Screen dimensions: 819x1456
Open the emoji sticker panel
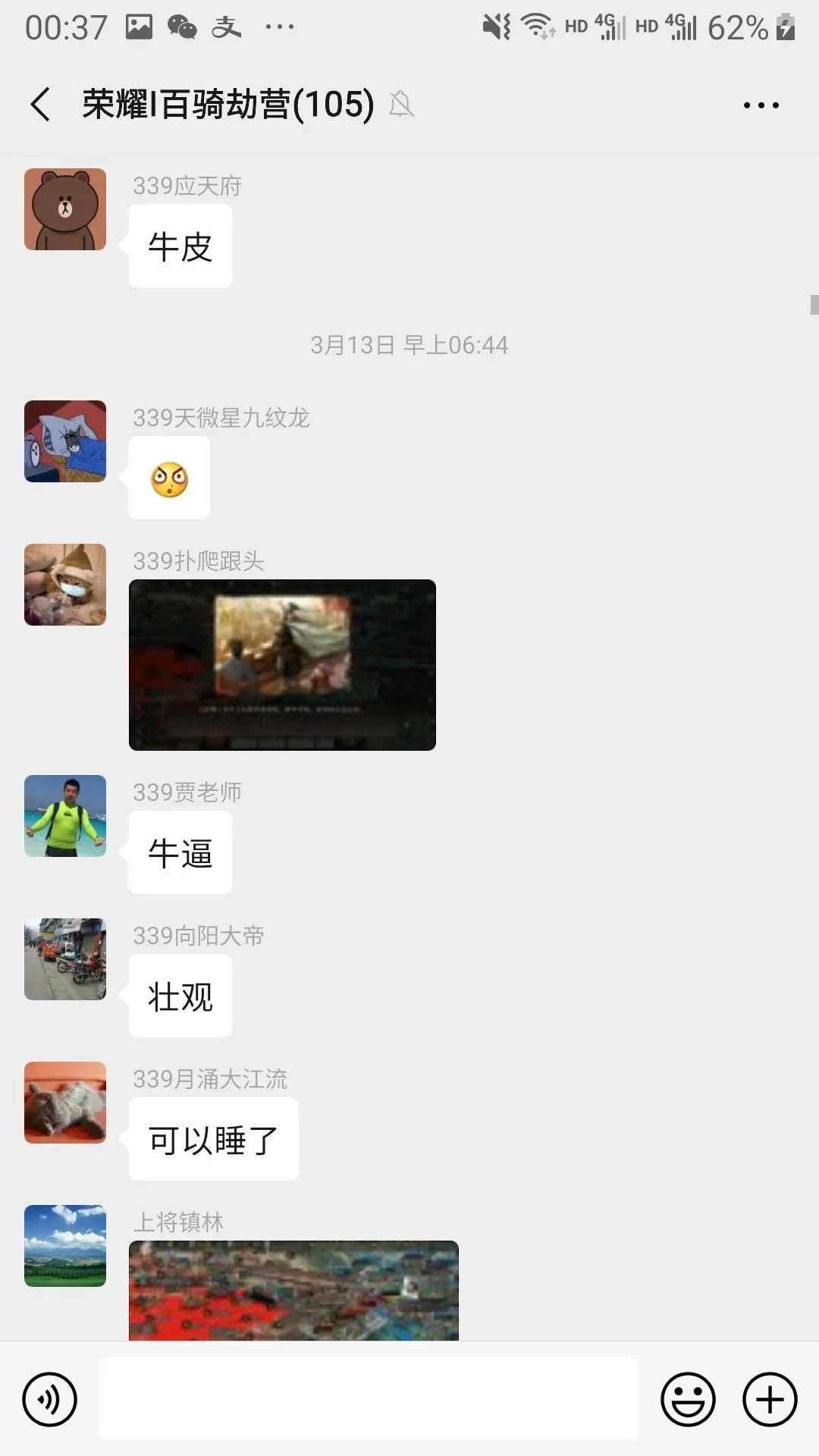(x=688, y=1399)
